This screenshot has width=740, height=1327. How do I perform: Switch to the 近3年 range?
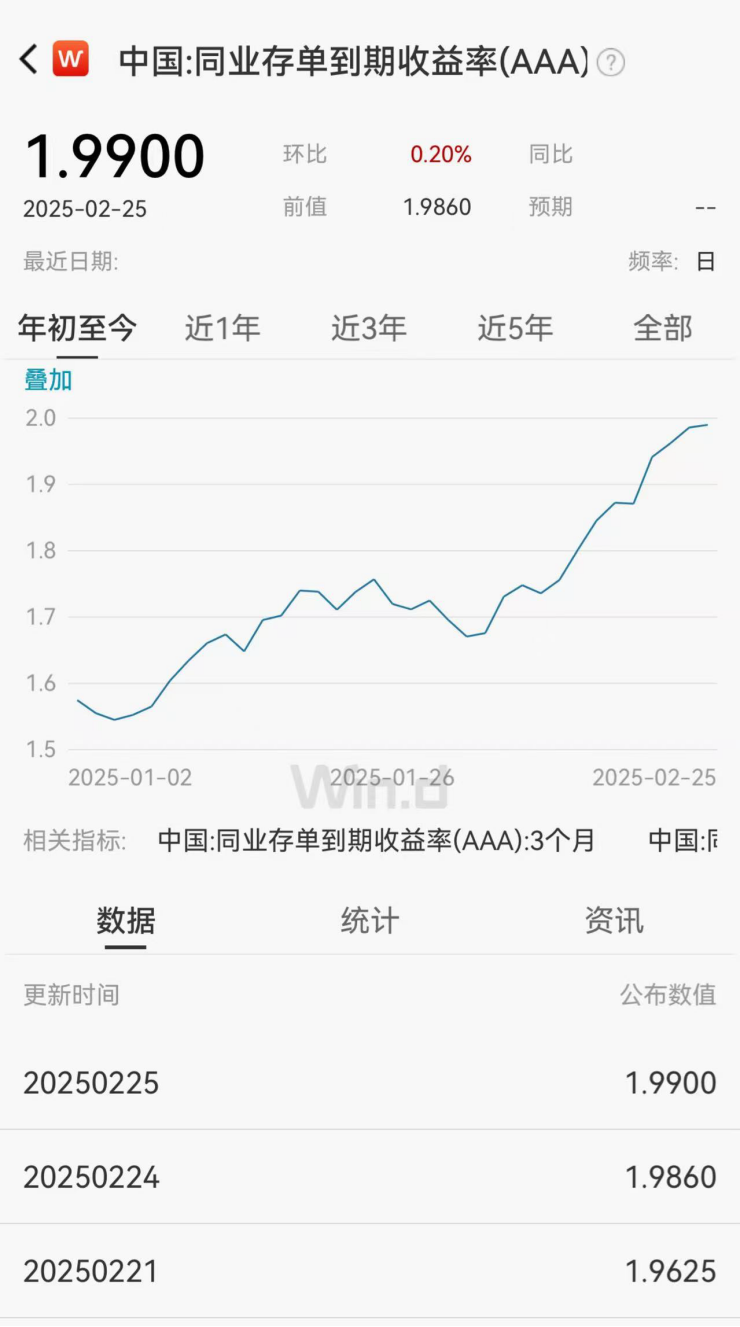click(x=369, y=328)
